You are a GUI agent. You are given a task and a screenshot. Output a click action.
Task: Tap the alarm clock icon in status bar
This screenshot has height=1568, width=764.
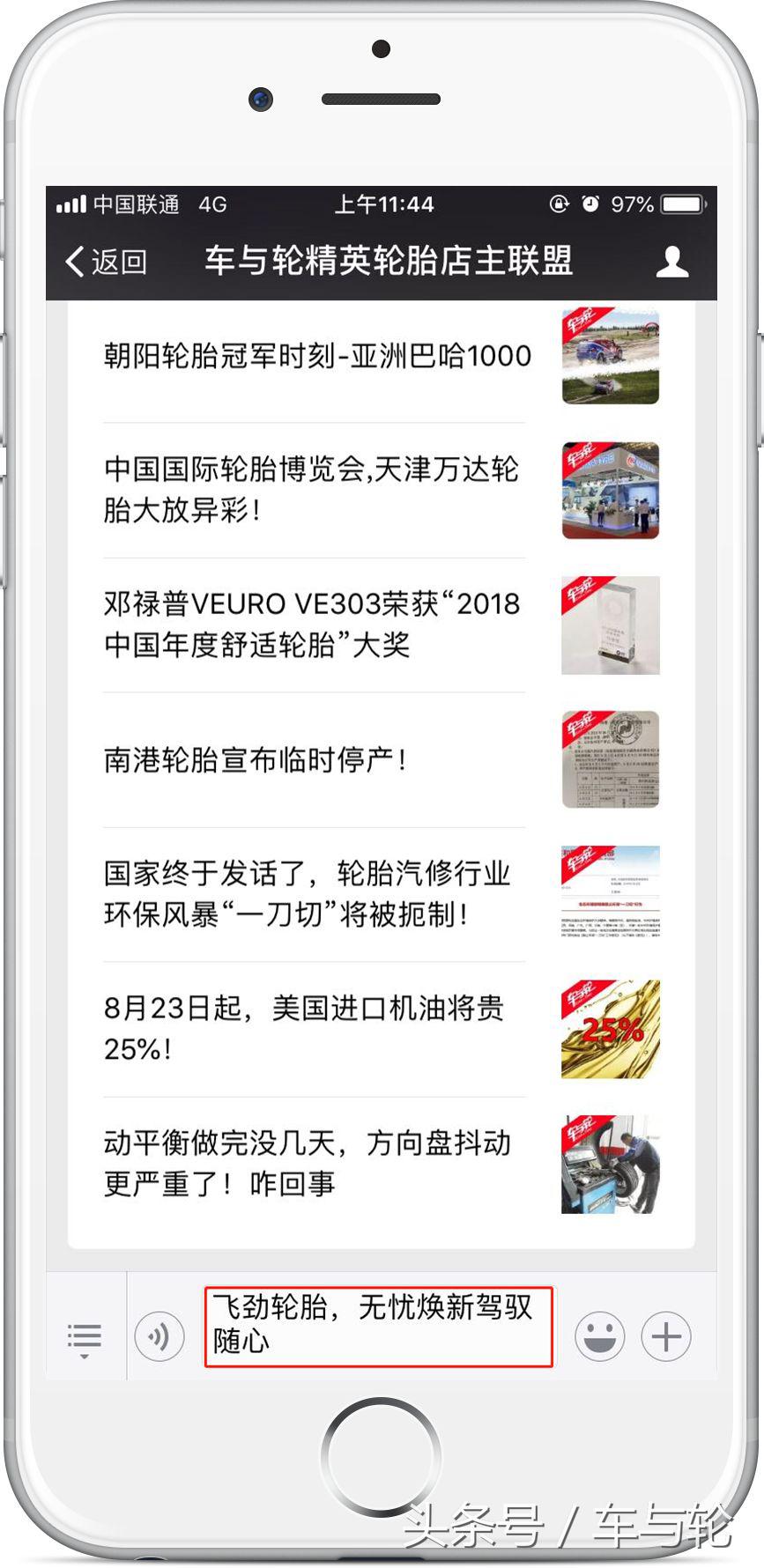click(x=592, y=203)
